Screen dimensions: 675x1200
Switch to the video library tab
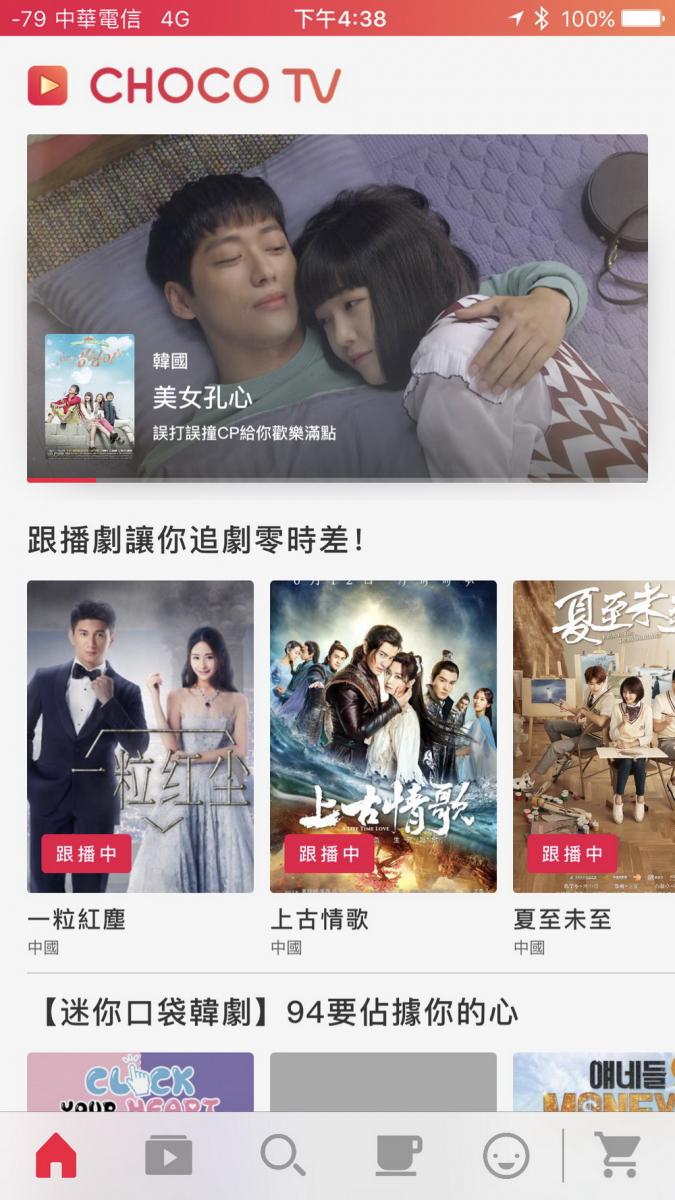[x=168, y=1156]
